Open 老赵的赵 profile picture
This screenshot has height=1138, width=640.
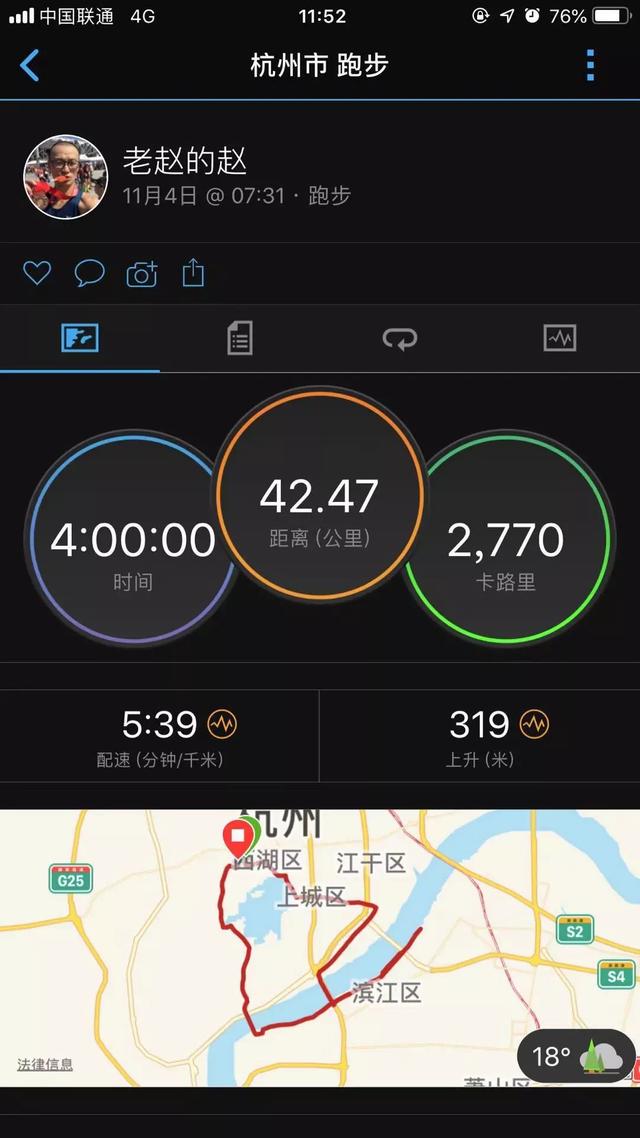(x=66, y=176)
